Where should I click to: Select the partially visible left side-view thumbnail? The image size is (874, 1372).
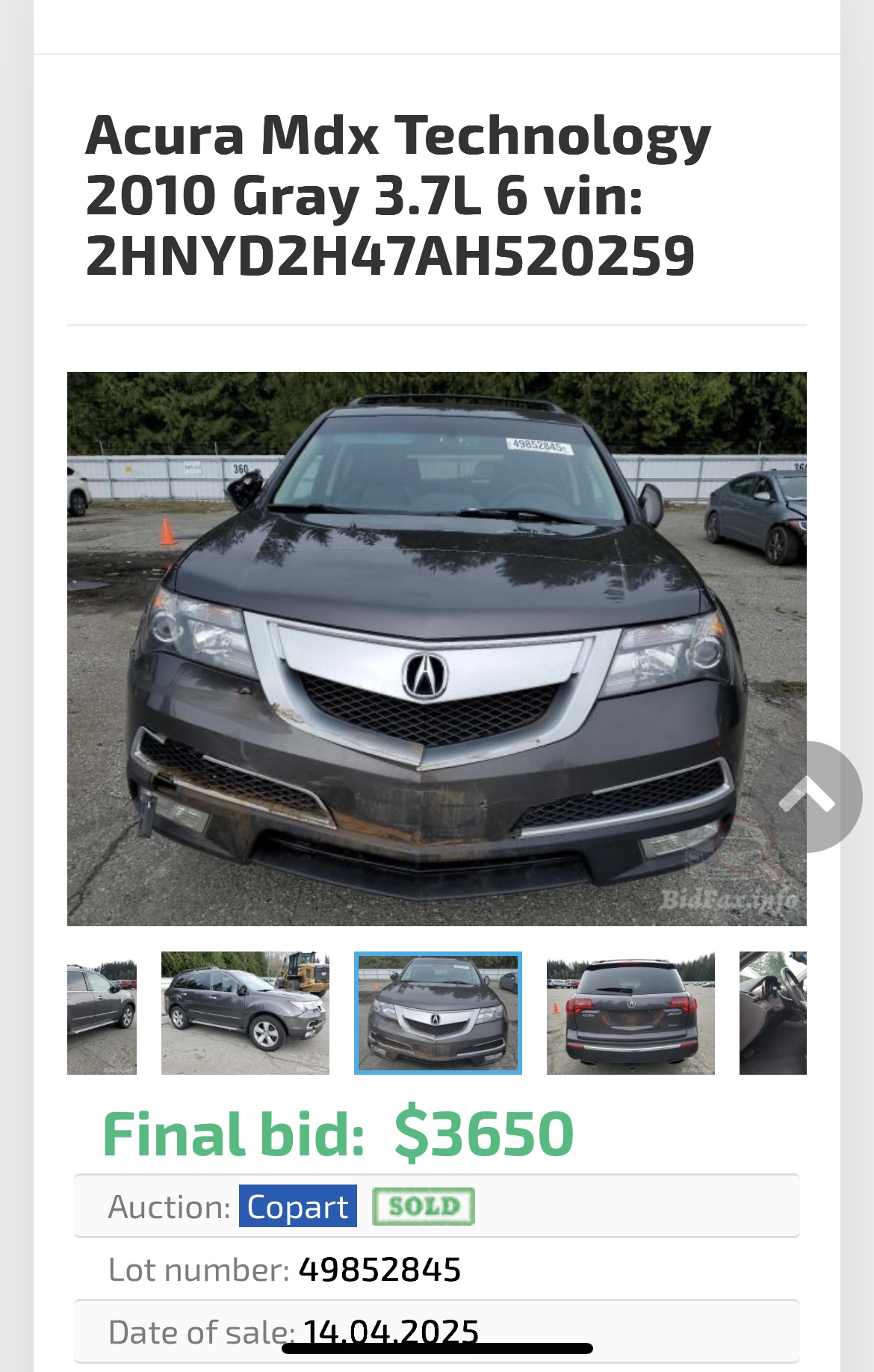coord(102,1013)
